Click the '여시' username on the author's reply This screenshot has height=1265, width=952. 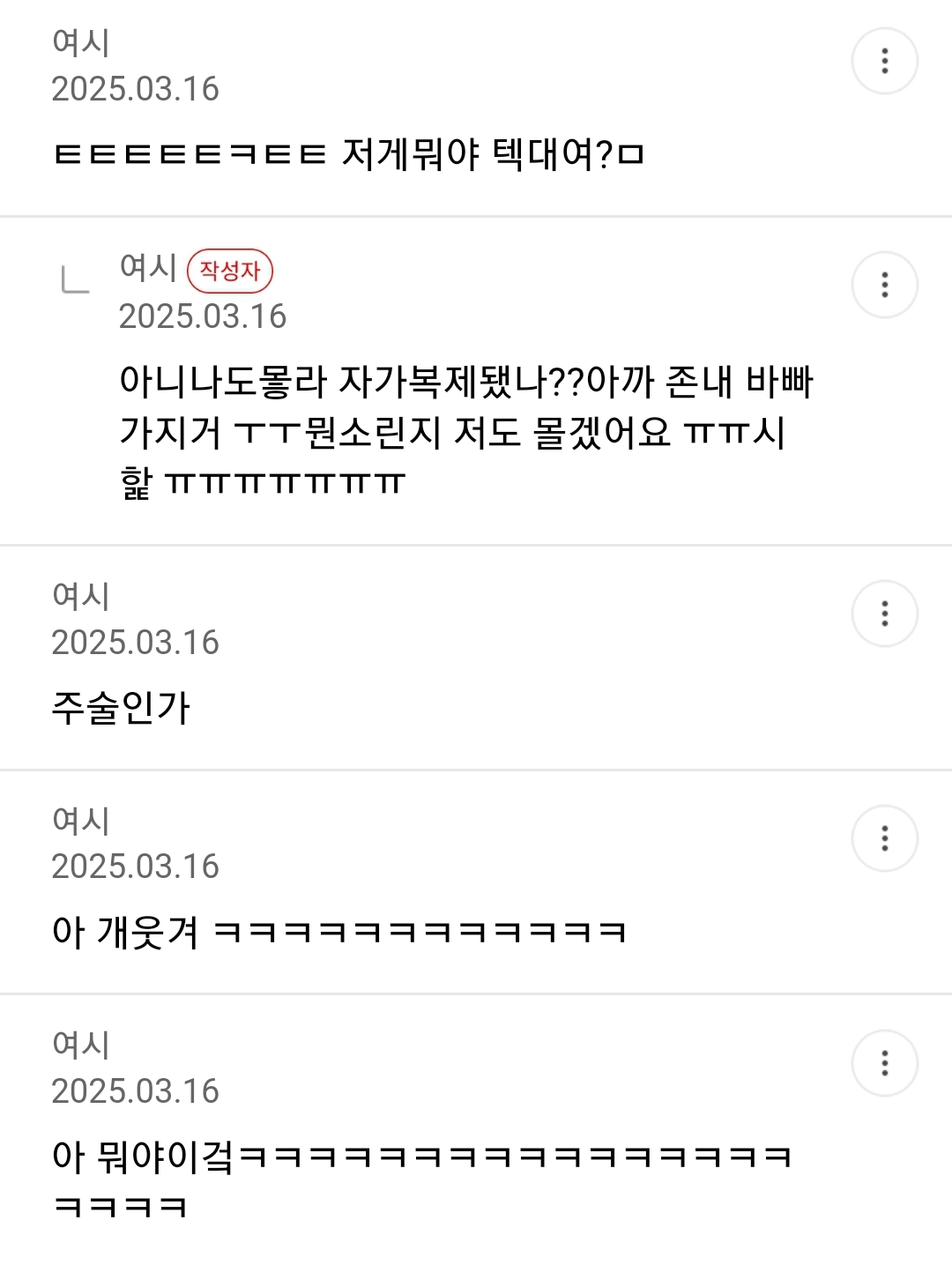(x=148, y=272)
